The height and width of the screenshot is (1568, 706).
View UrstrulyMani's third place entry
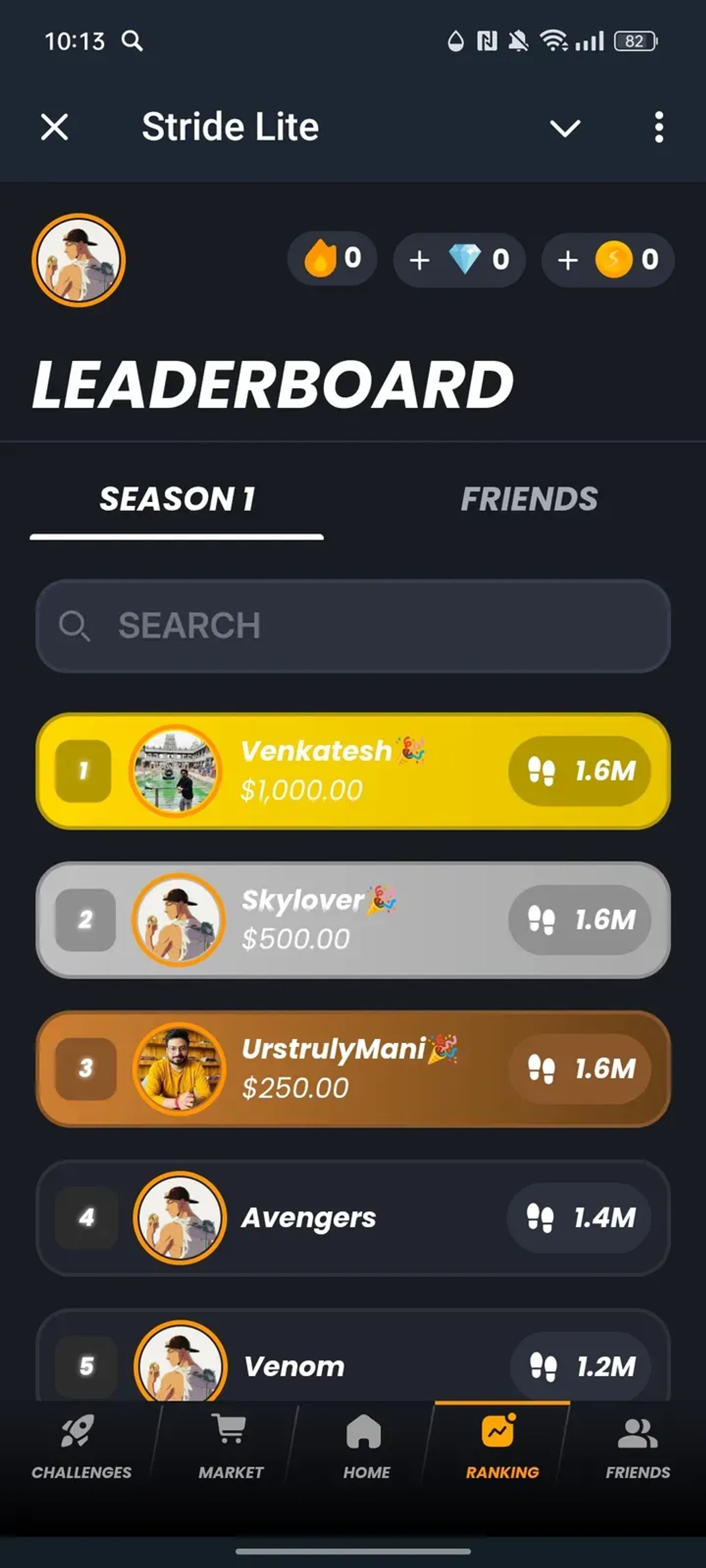353,1069
